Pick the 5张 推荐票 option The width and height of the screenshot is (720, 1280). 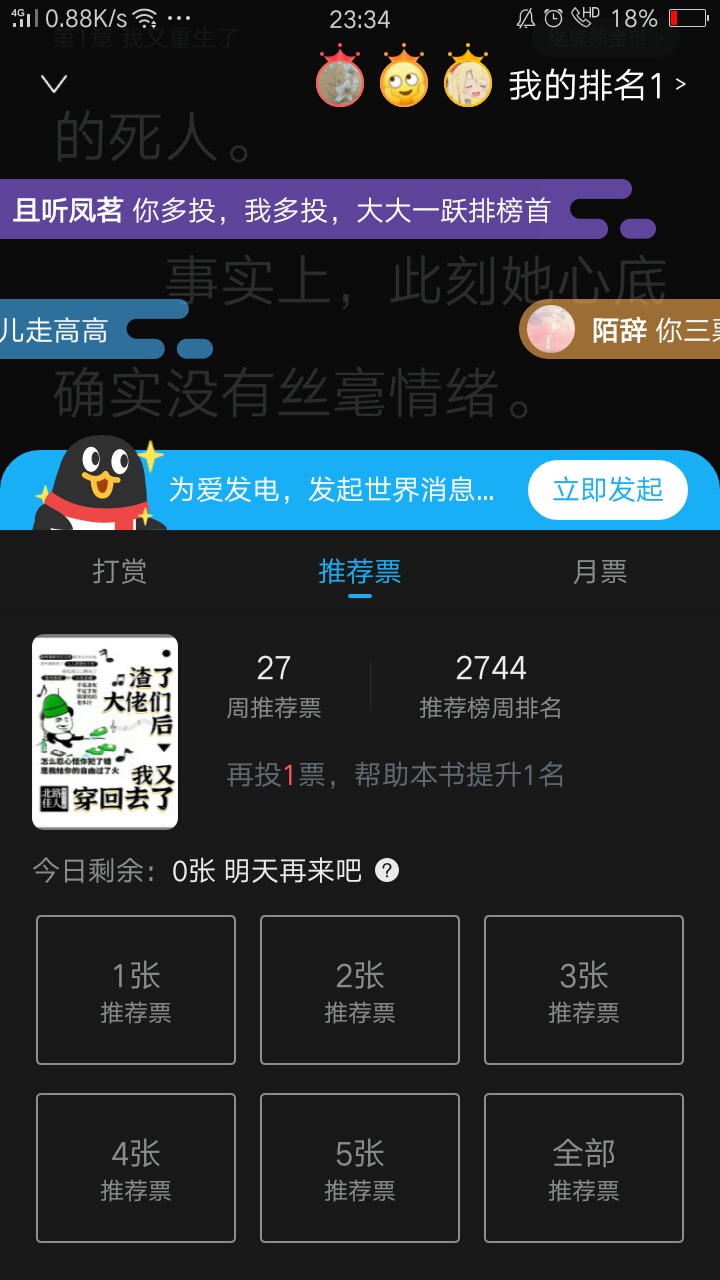360,1168
